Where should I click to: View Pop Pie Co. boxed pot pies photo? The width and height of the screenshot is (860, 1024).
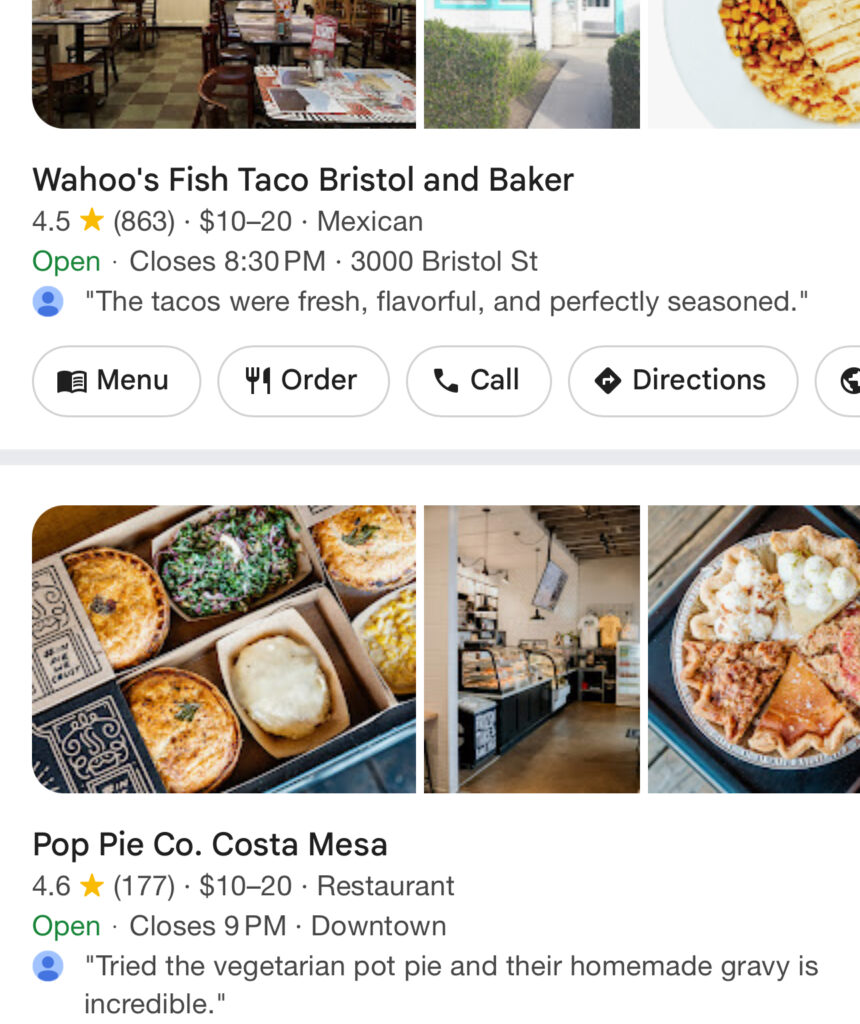point(223,648)
